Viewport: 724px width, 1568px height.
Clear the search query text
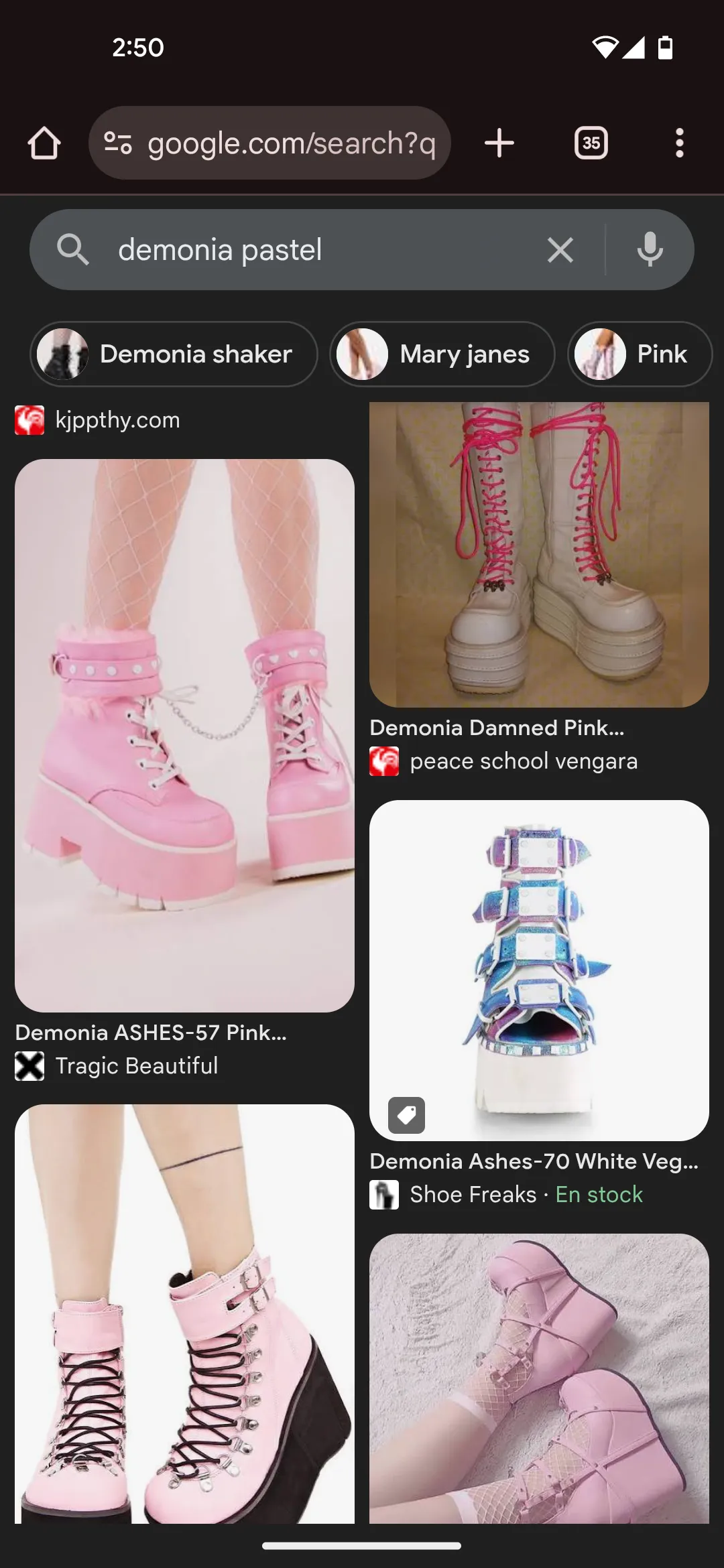(x=560, y=250)
